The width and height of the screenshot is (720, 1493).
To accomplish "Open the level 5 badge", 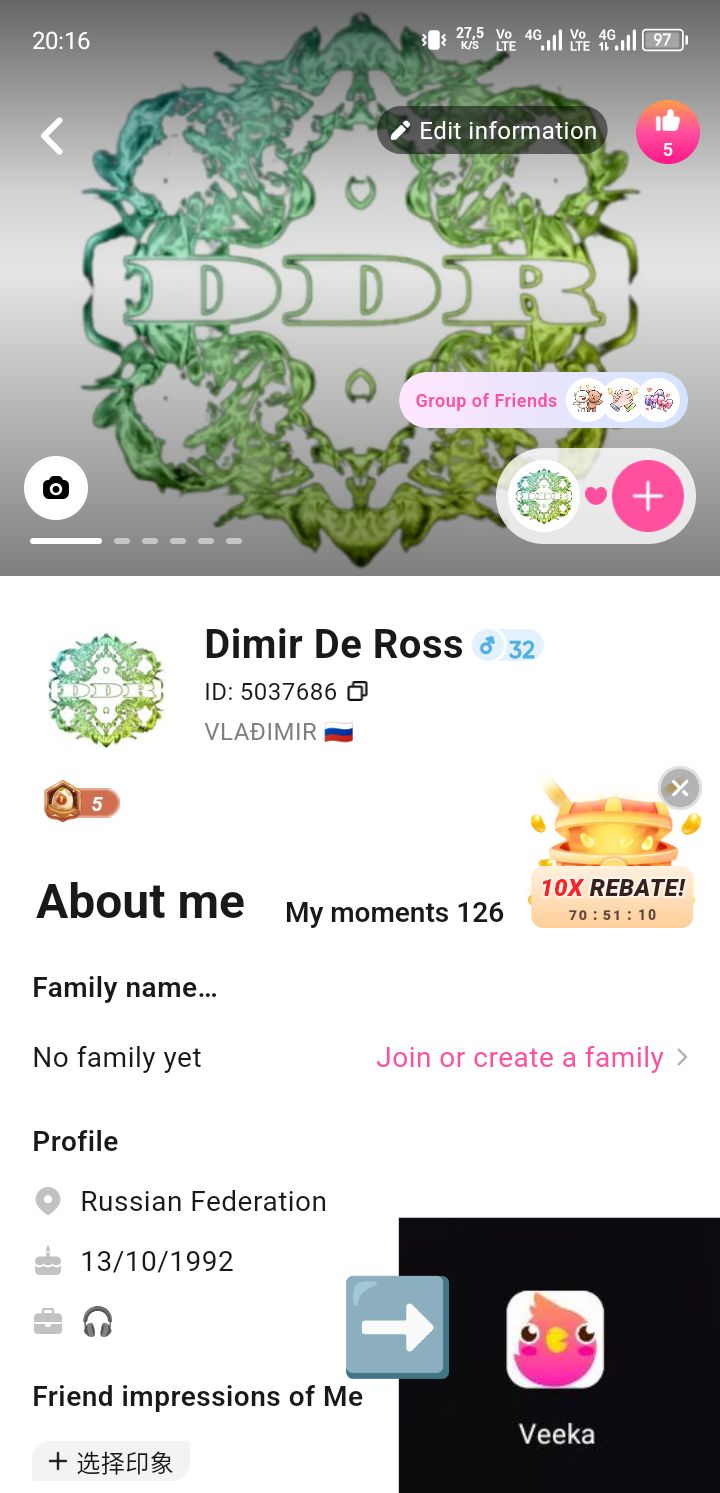I will point(81,802).
